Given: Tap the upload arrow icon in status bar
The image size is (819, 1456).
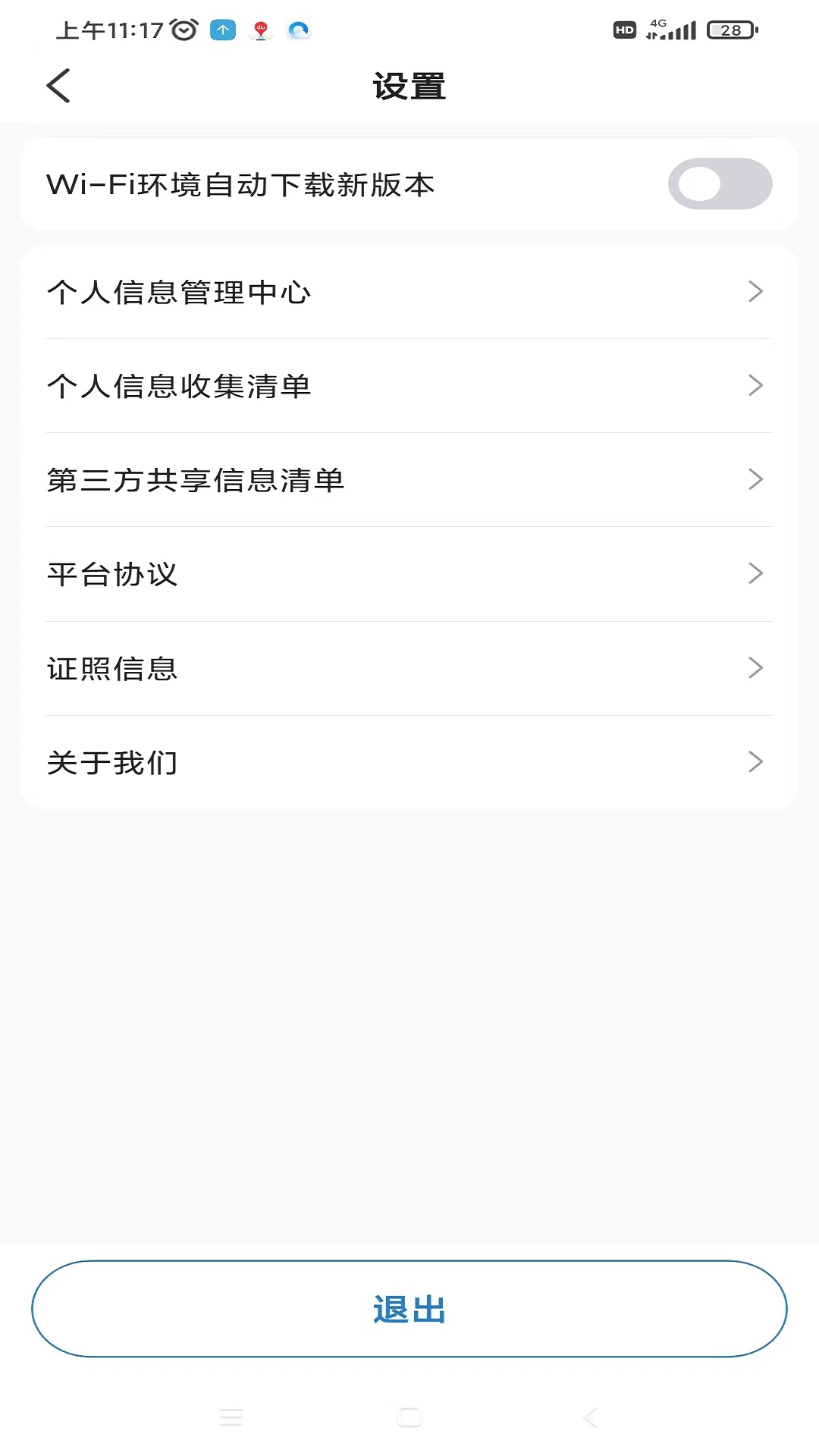Looking at the screenshot, I should coord(222,30).
